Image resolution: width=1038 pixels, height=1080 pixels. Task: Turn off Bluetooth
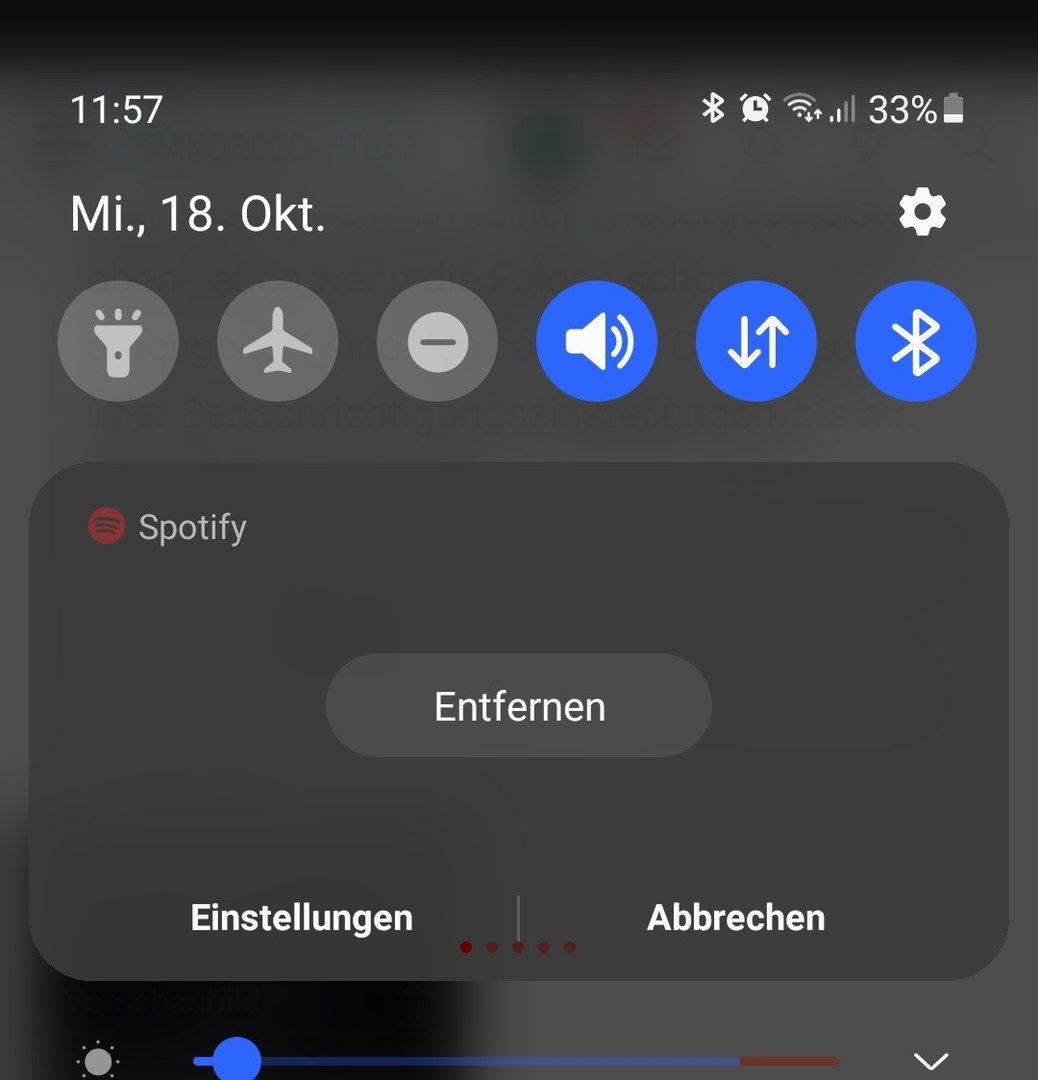click(916, 341)
